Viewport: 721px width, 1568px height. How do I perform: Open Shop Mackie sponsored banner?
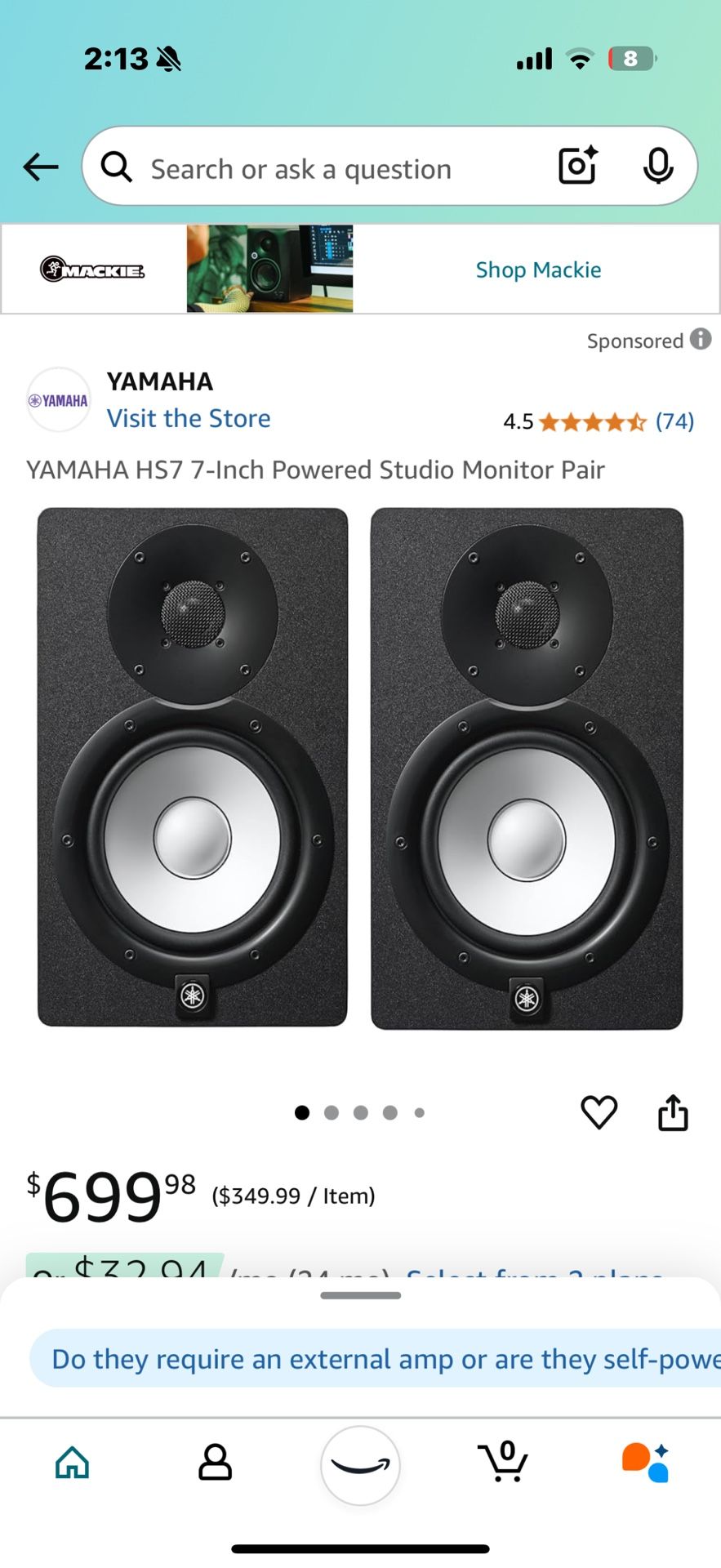click(538, 269)
